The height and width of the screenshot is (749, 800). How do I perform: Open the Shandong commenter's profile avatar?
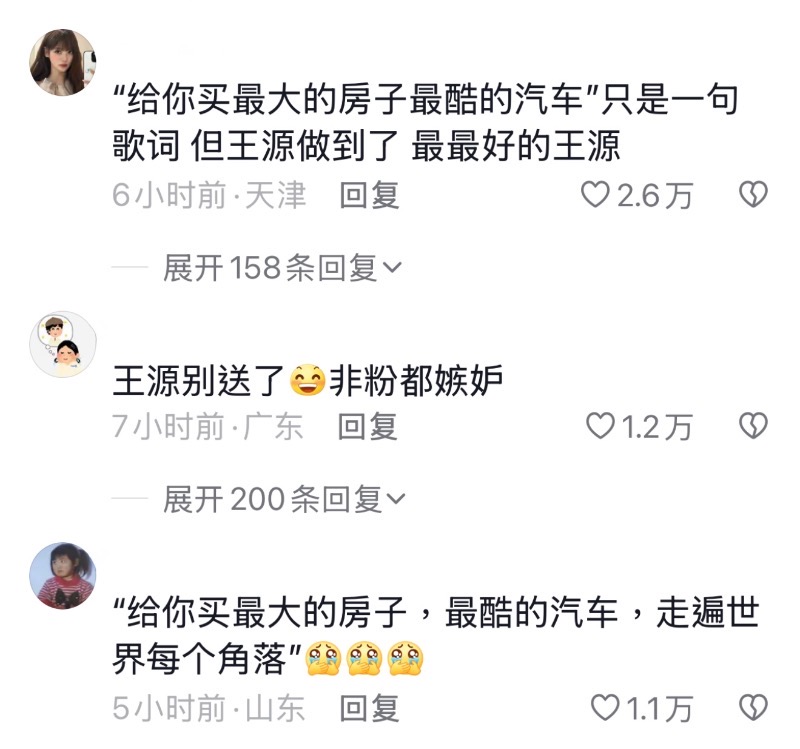(63, 576)
